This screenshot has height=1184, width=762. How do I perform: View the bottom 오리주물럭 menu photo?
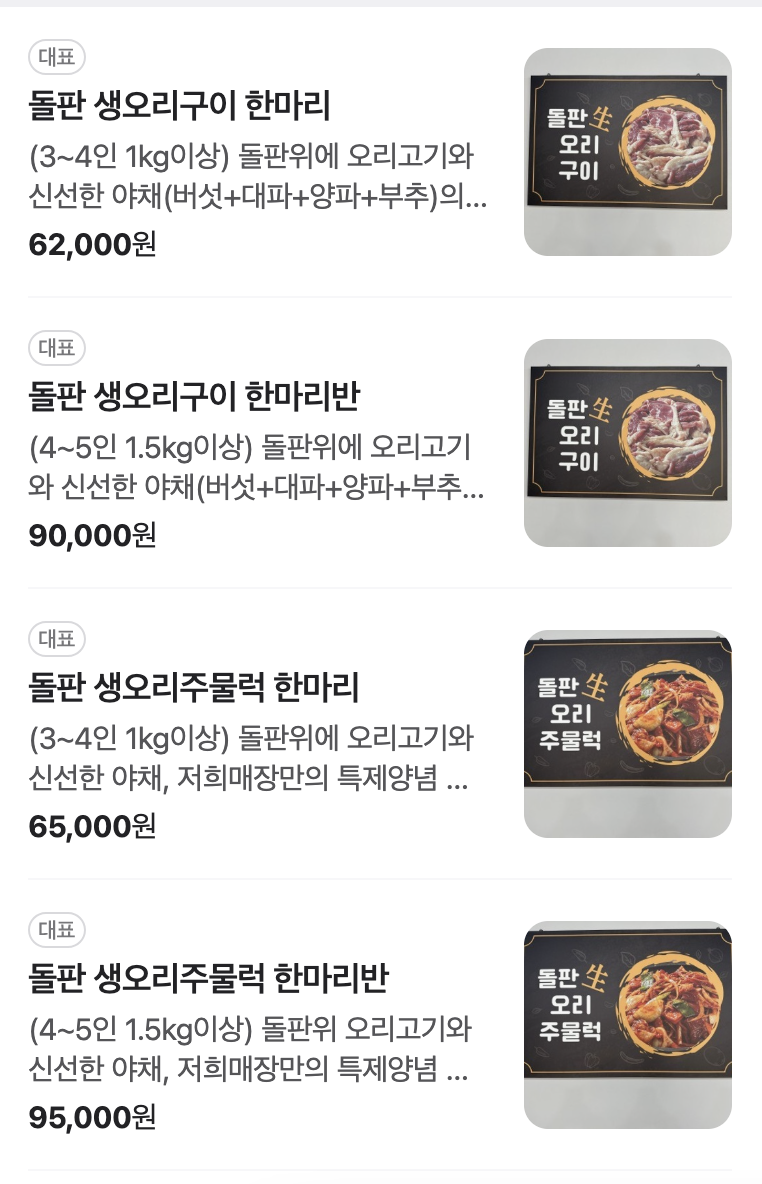627,1025
